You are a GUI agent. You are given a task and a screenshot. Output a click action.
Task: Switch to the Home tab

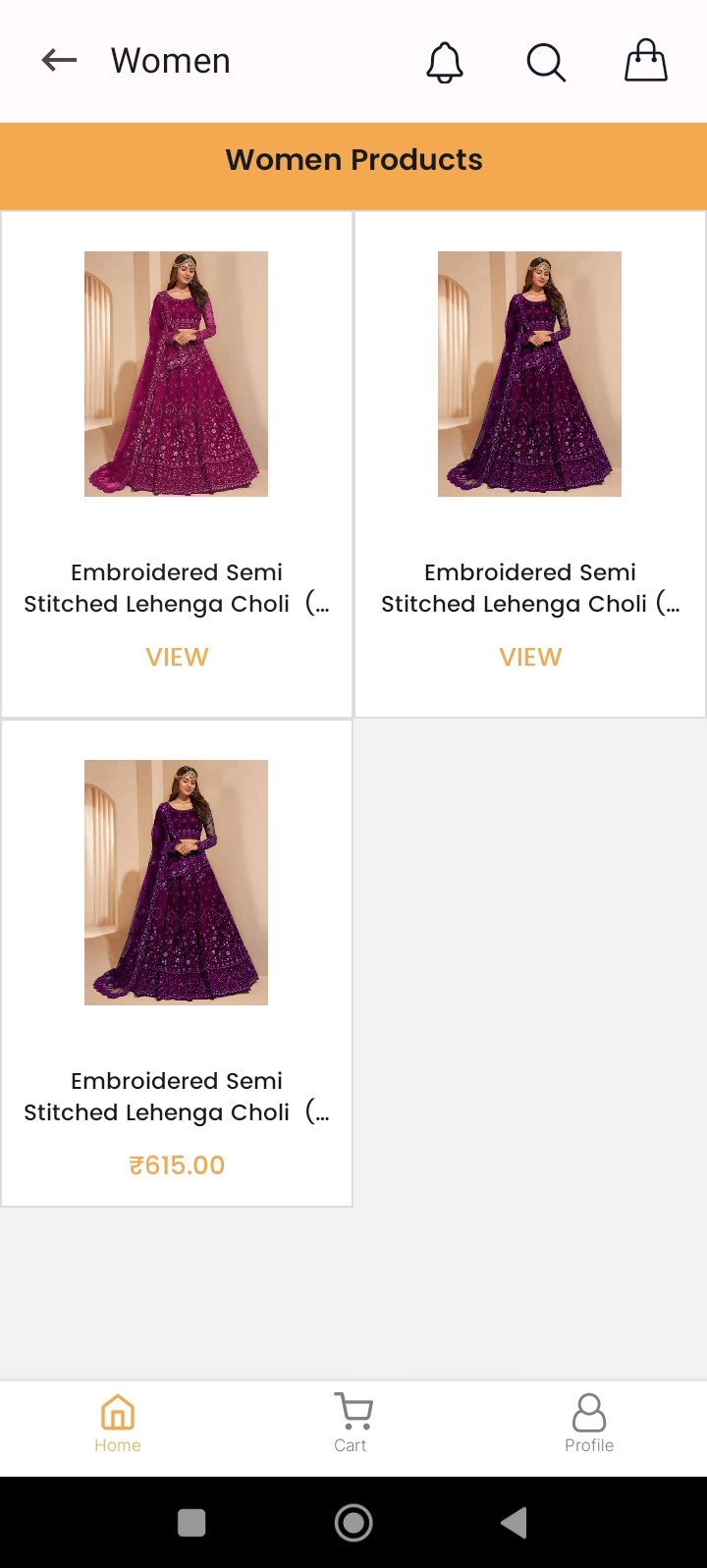[118, 1424]
